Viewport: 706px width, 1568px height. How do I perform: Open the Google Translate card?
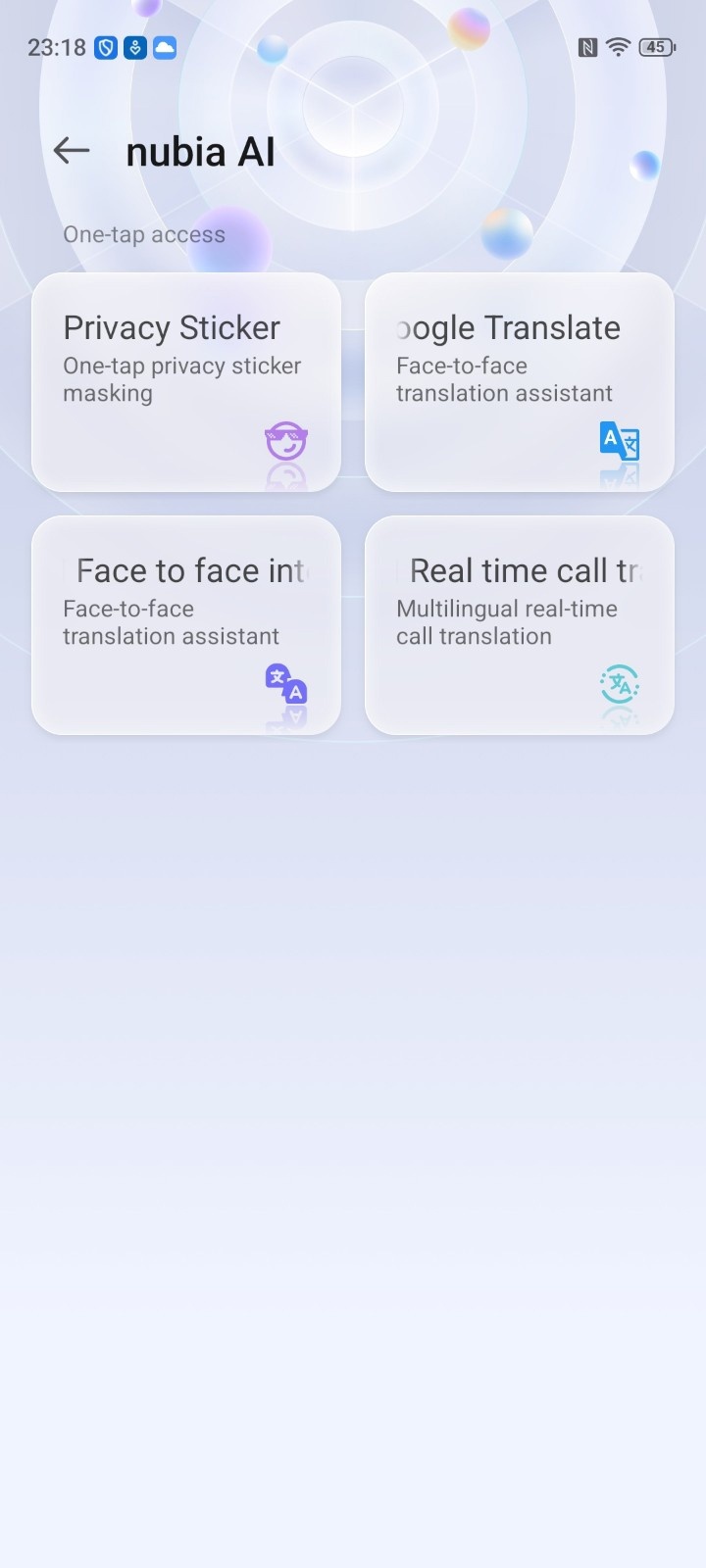(x=520, y=382)
